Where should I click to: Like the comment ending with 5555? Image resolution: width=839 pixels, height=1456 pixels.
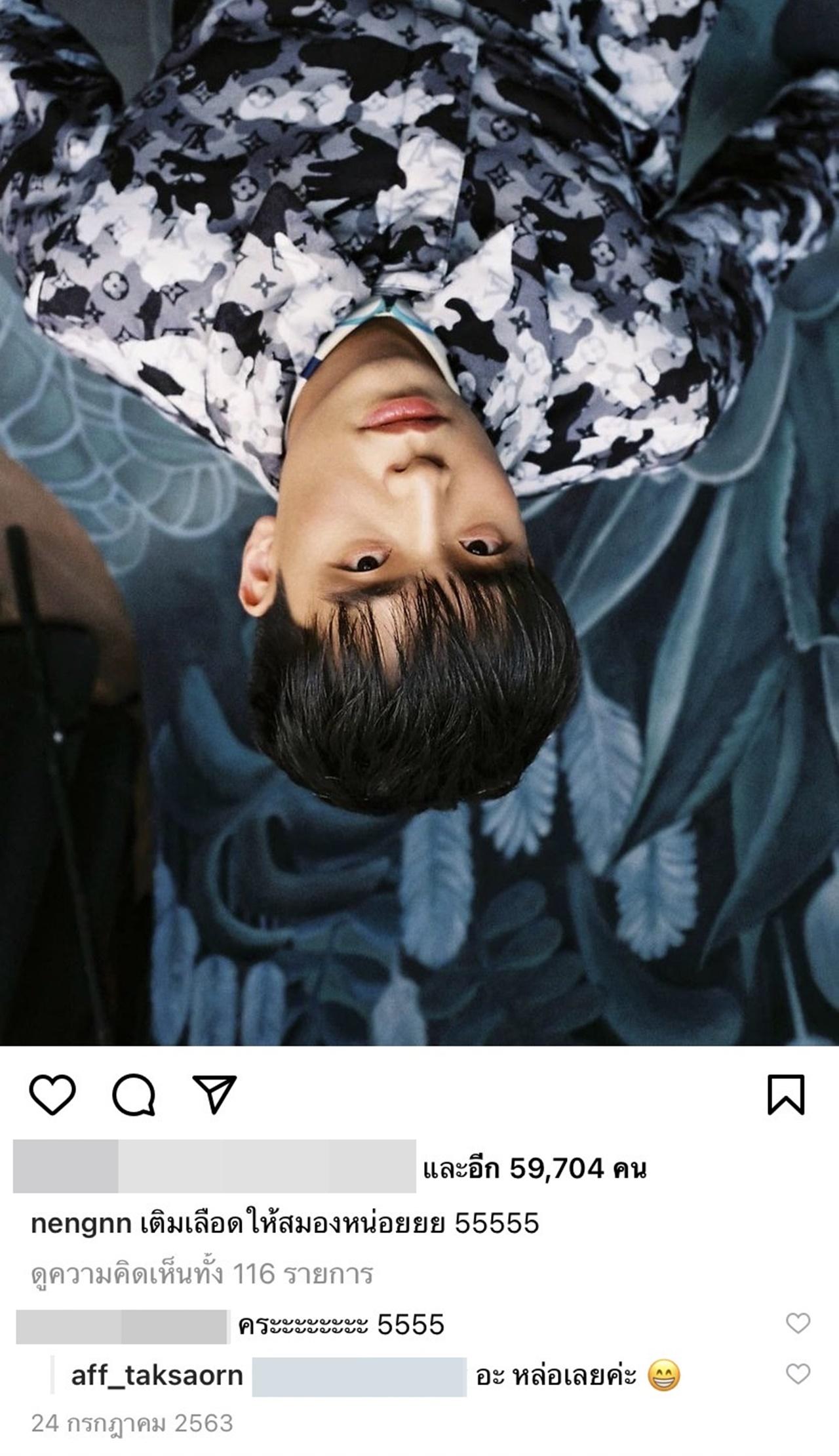click(798, 1324)
